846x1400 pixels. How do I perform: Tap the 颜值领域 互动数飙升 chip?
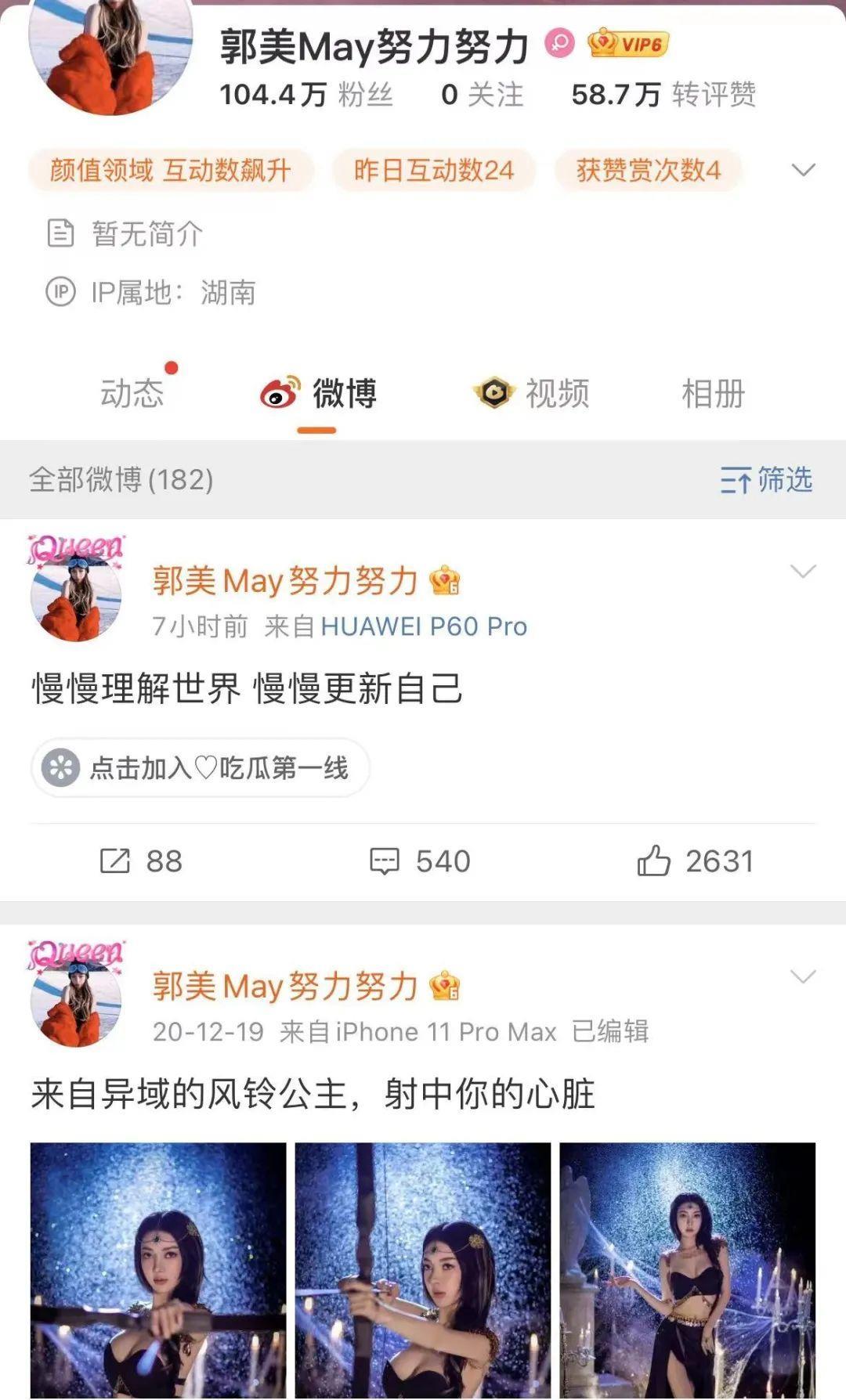[170, 170]
